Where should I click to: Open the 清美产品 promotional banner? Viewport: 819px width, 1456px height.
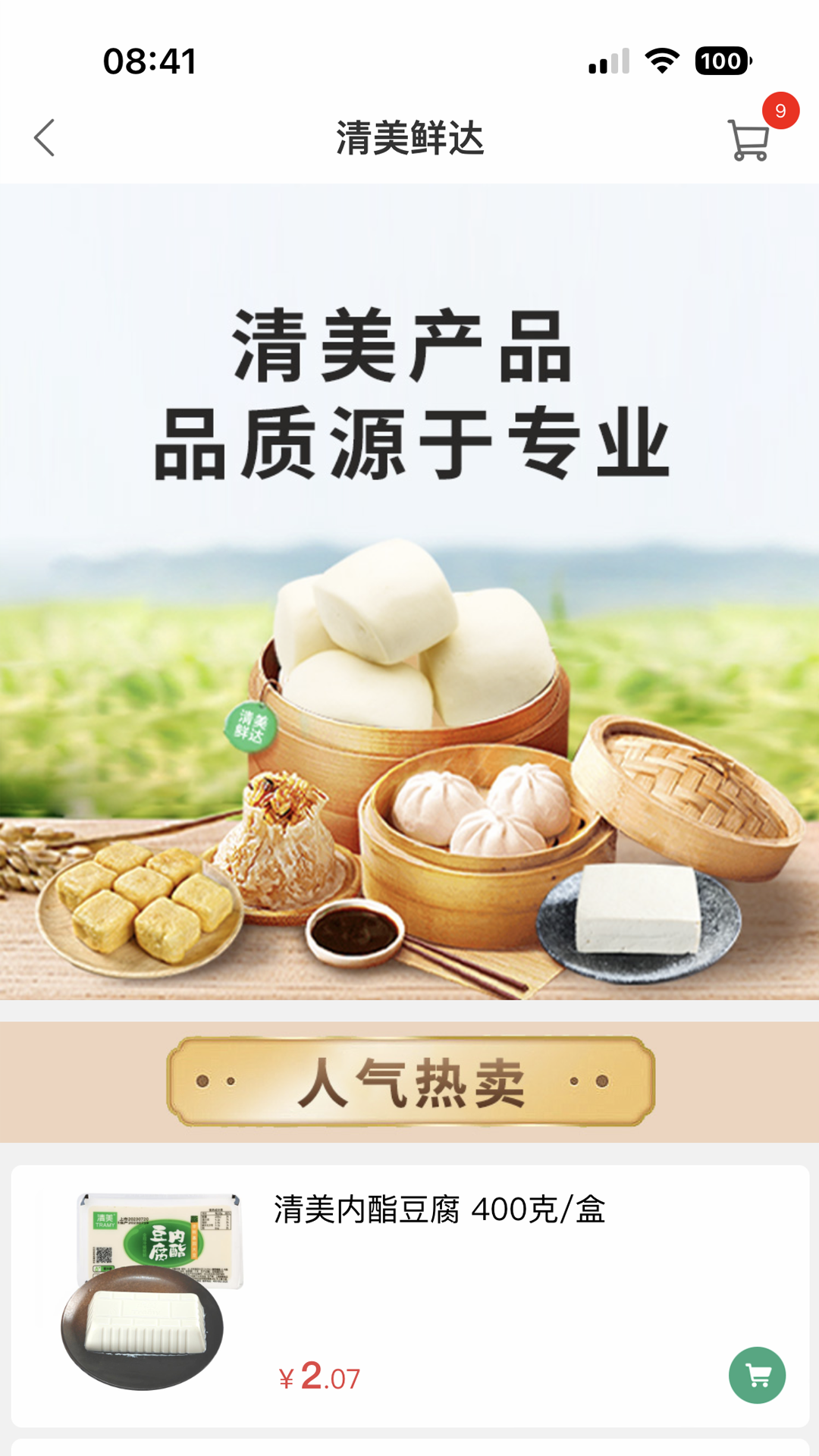click(x=409, y=591)
